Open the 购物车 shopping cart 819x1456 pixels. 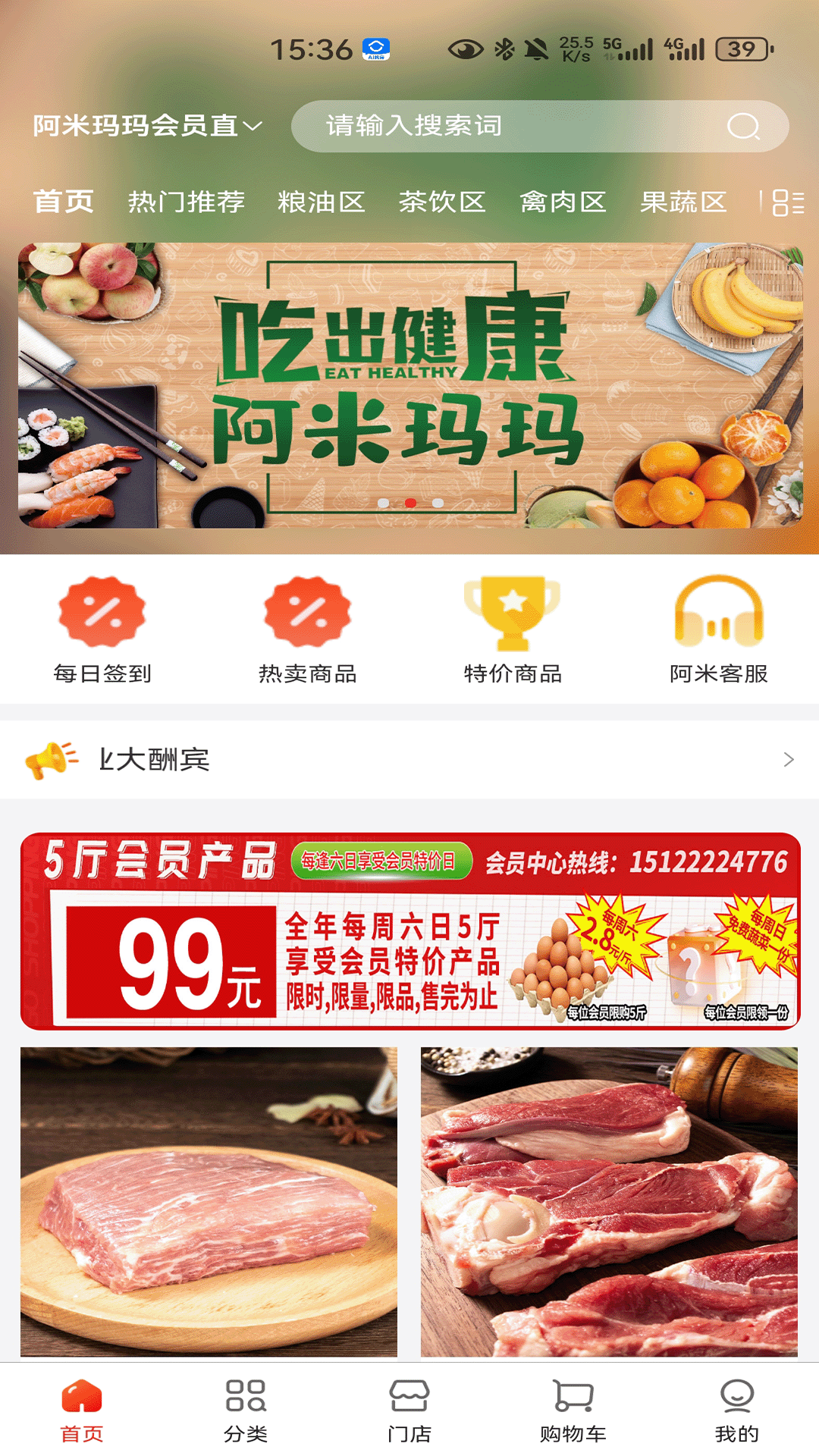[573, 1410]
